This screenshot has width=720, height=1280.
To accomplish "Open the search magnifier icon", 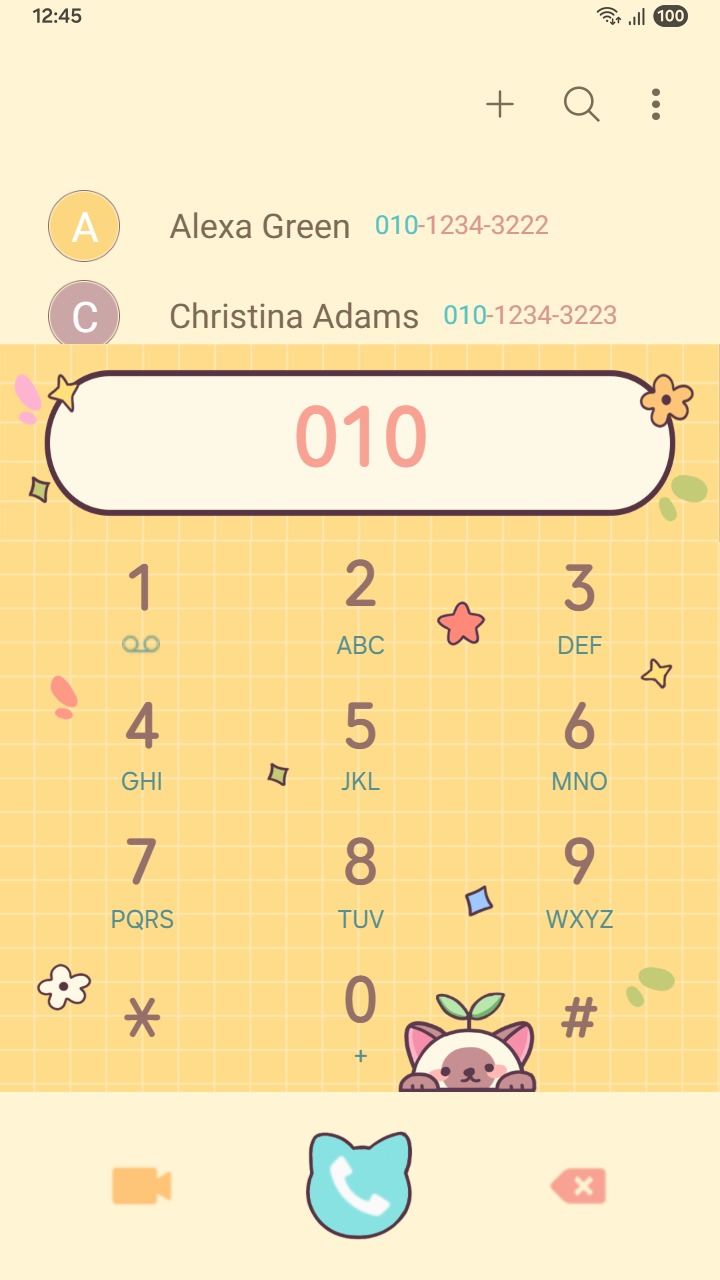I will click(581, 104).
